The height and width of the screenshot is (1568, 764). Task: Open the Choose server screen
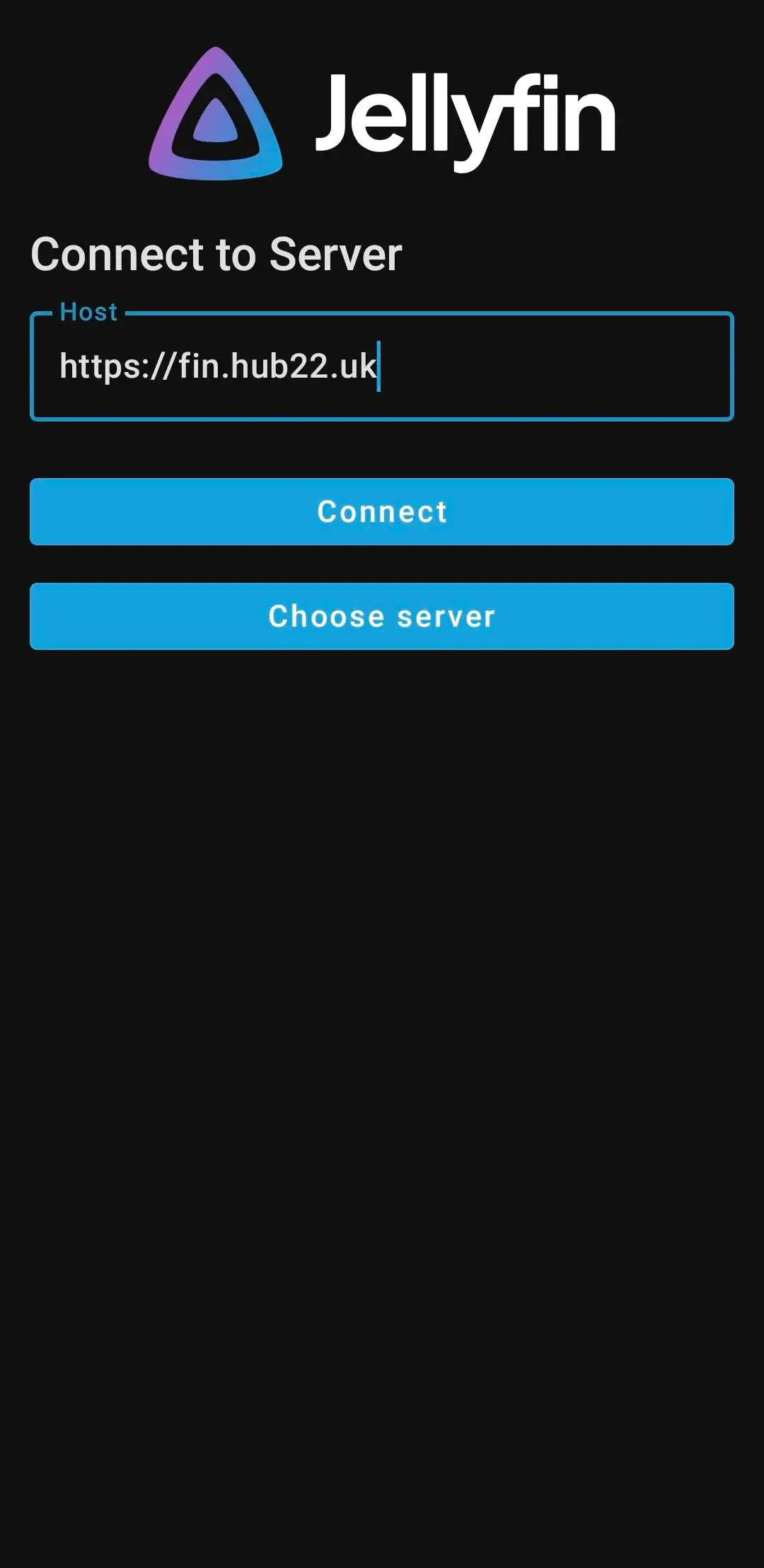coord(382,617)
